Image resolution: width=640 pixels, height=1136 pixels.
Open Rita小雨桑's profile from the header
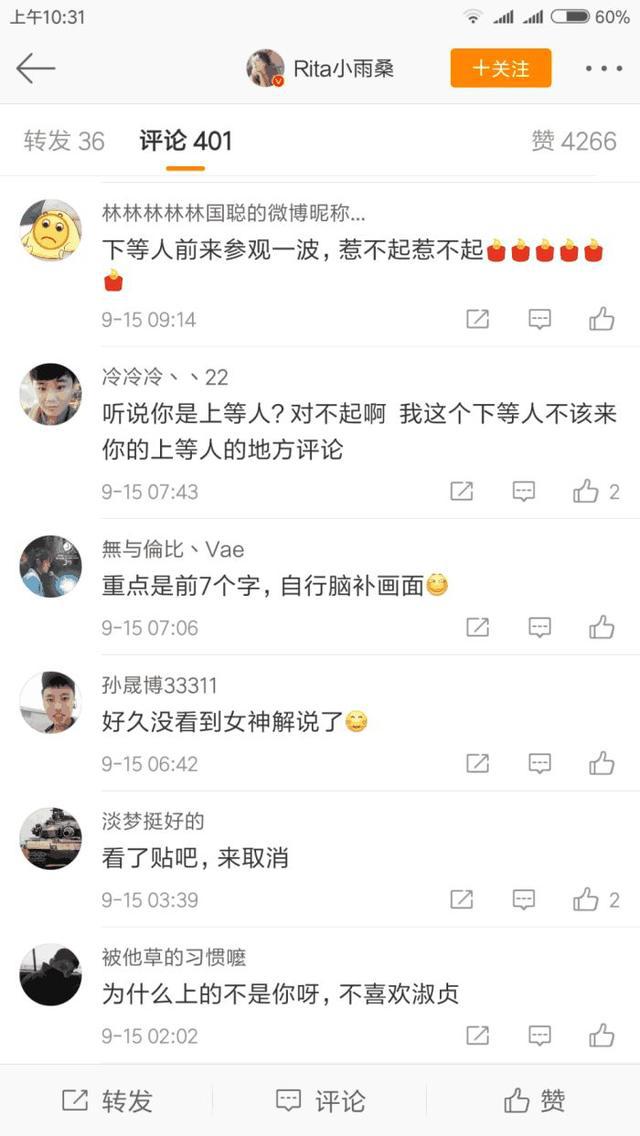pos(320,68)
